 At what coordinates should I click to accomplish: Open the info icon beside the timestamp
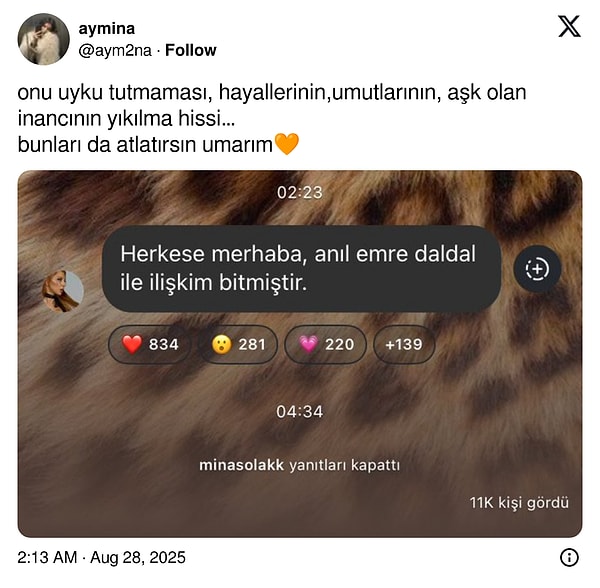[x=568, y=557]
